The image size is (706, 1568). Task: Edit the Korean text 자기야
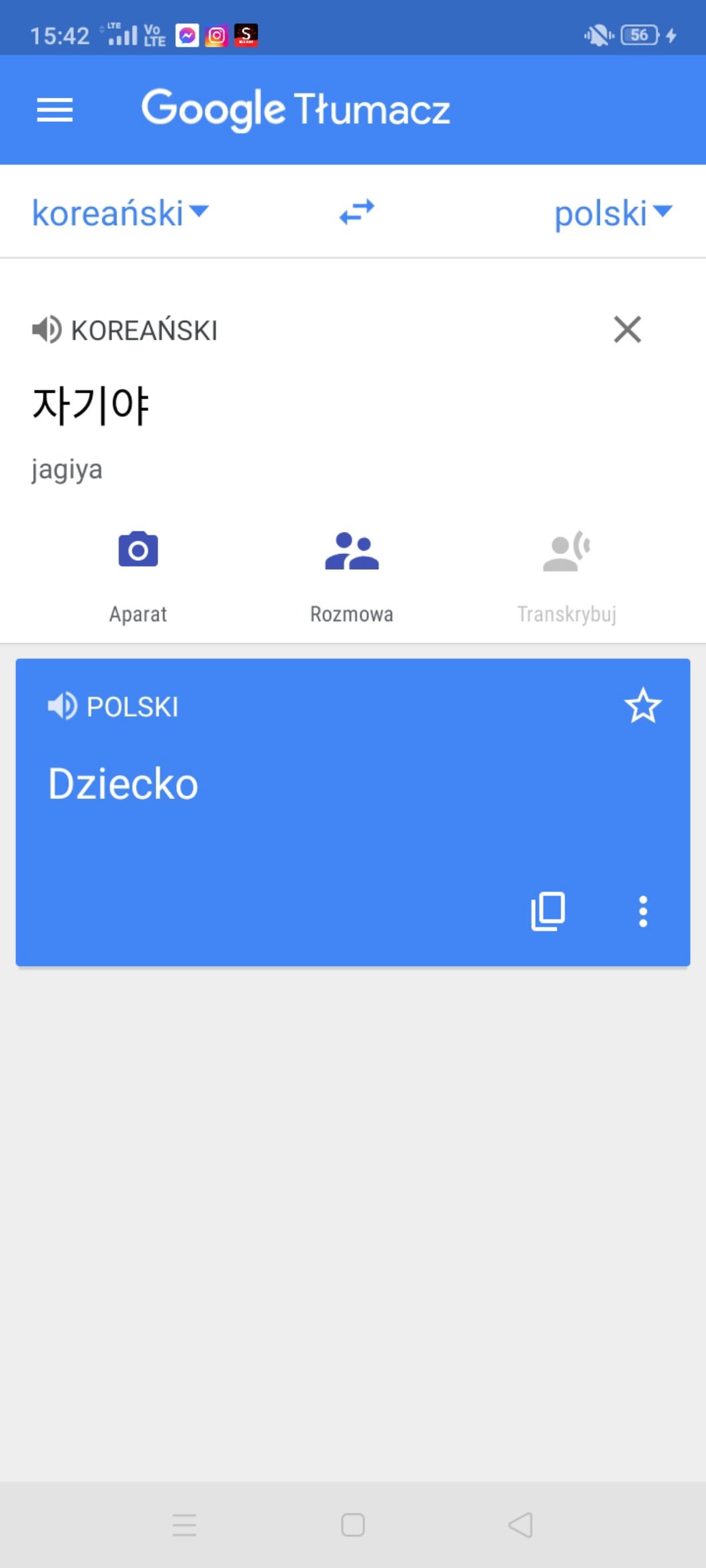click(x=91, y=405)
